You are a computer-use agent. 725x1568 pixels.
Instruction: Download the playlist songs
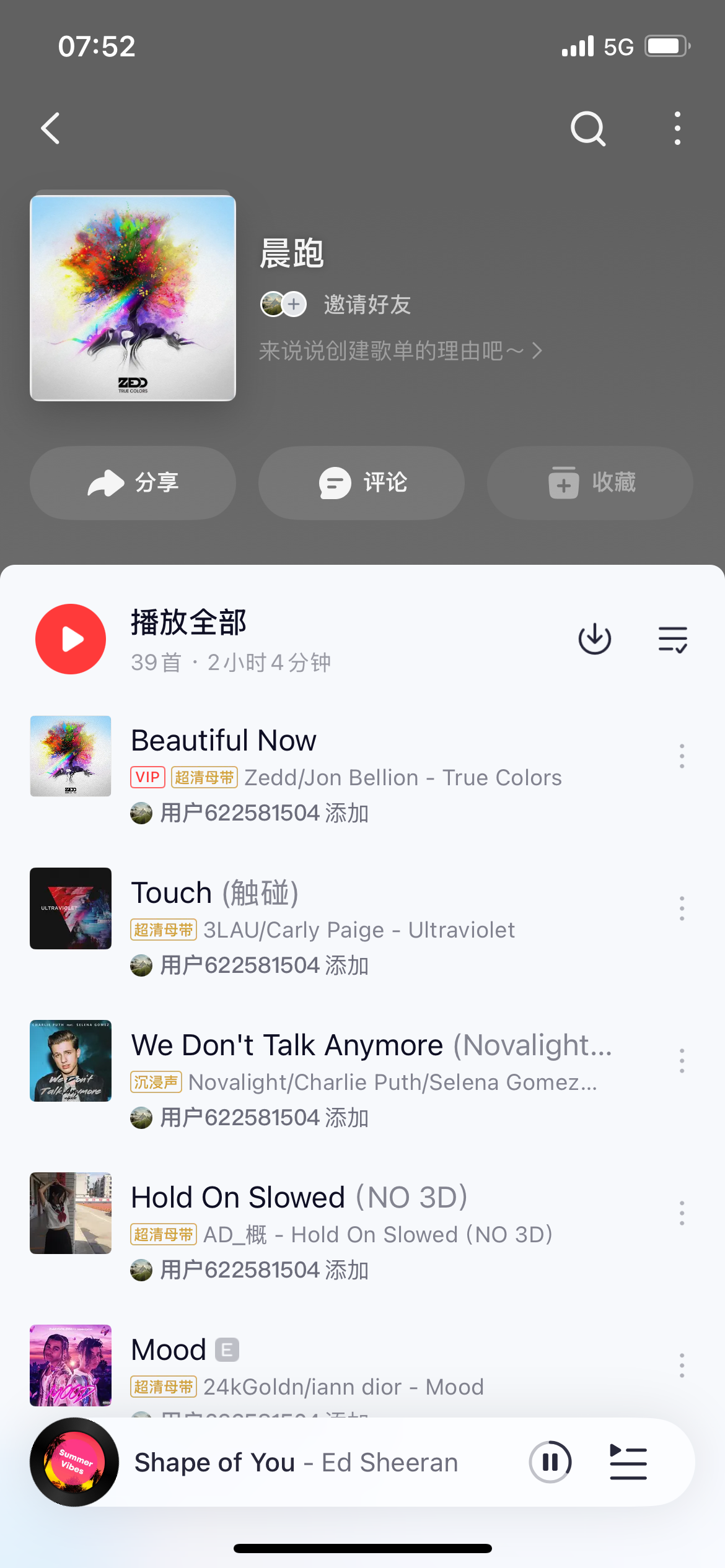pos(594,639)
